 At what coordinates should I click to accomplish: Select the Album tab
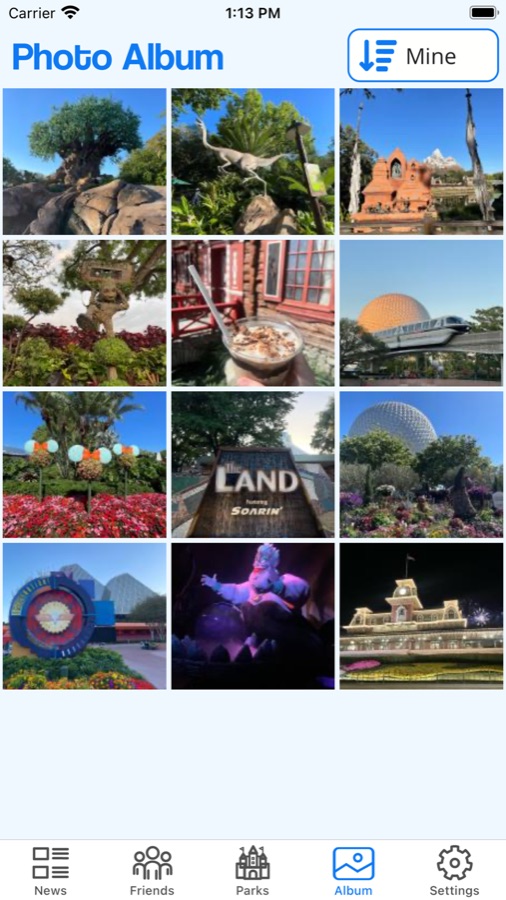(353, 870)
